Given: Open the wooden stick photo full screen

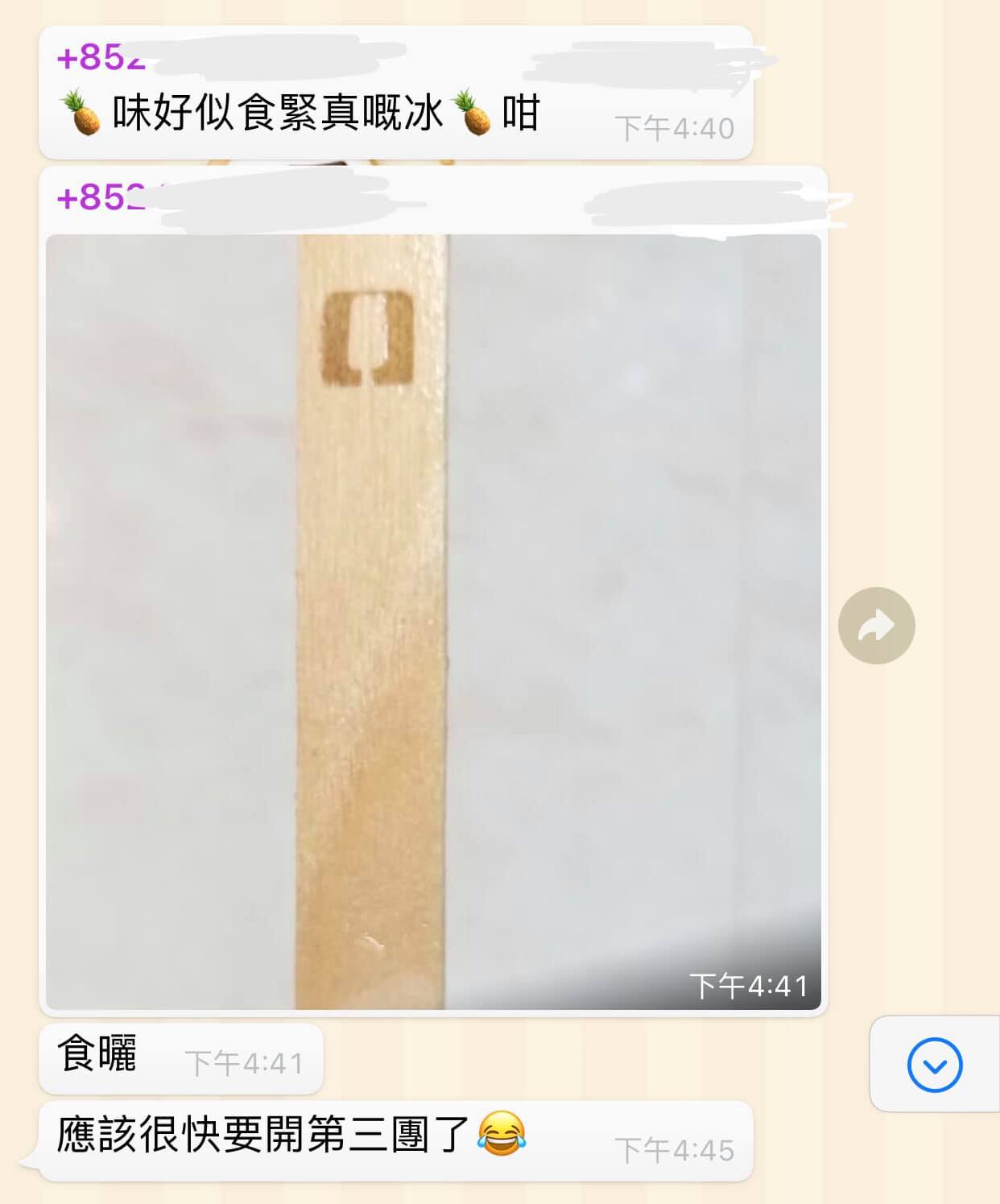Looking at the screenshot, I should pos(433,622).
